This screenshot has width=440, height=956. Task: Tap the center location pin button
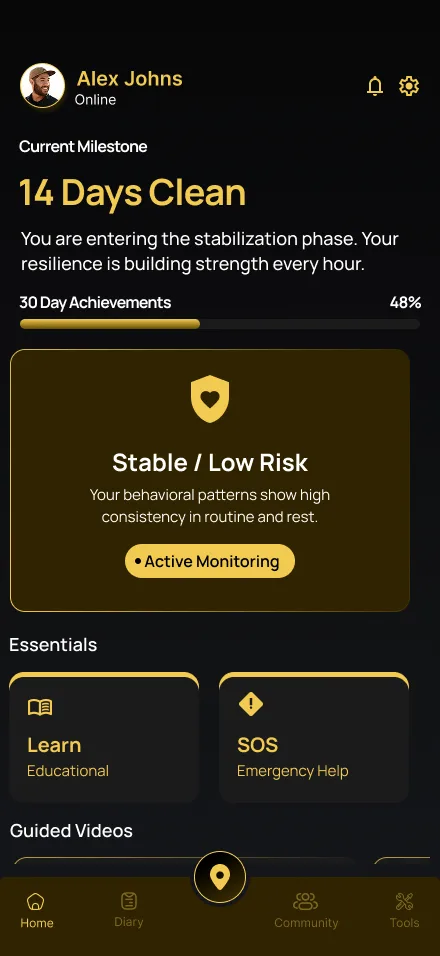click(x=219, y=877)
